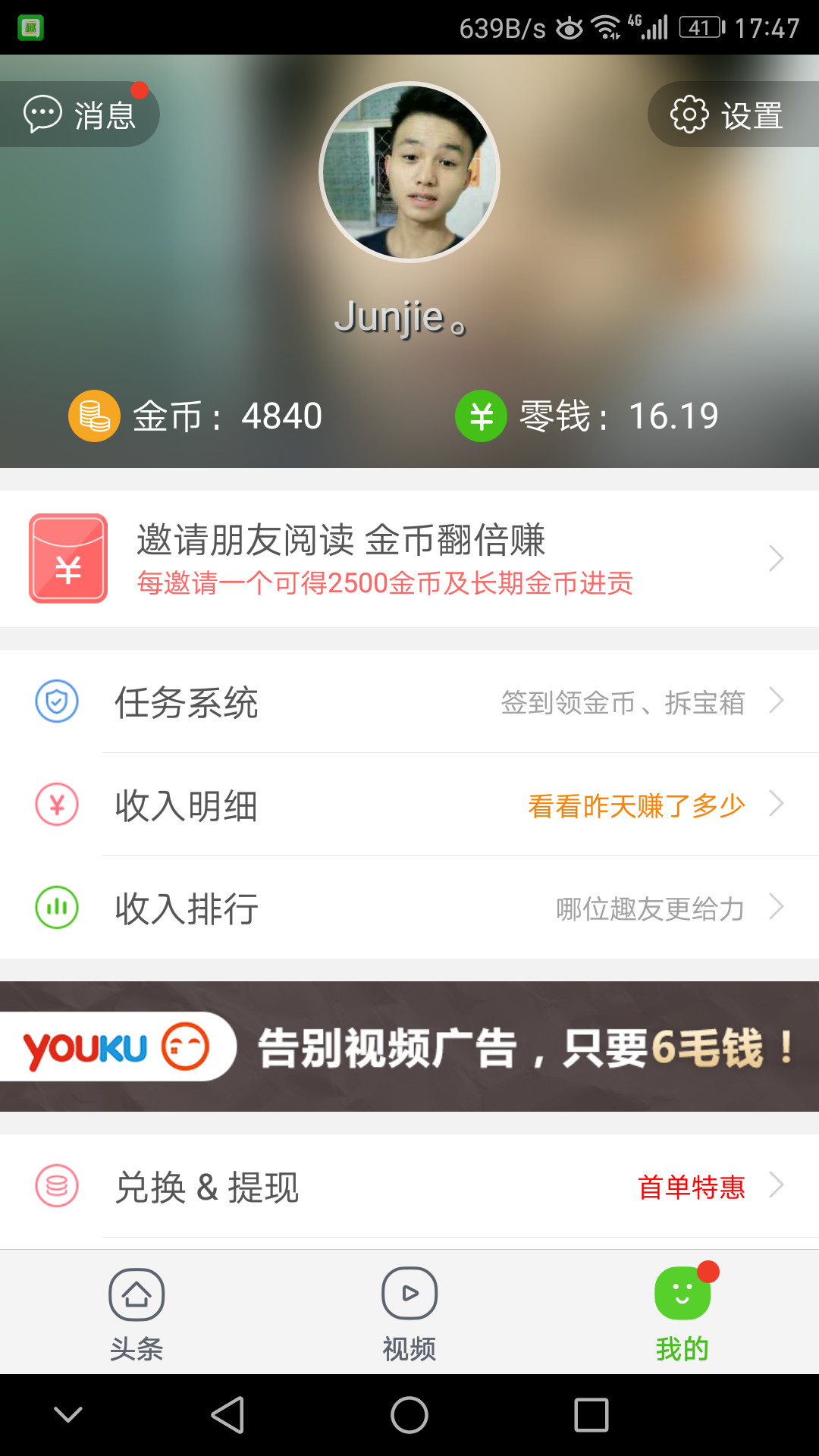Open the 邀请朋友阅读 invite banner
Viewport: 819px width, 1456px height.
coord(409,559)
